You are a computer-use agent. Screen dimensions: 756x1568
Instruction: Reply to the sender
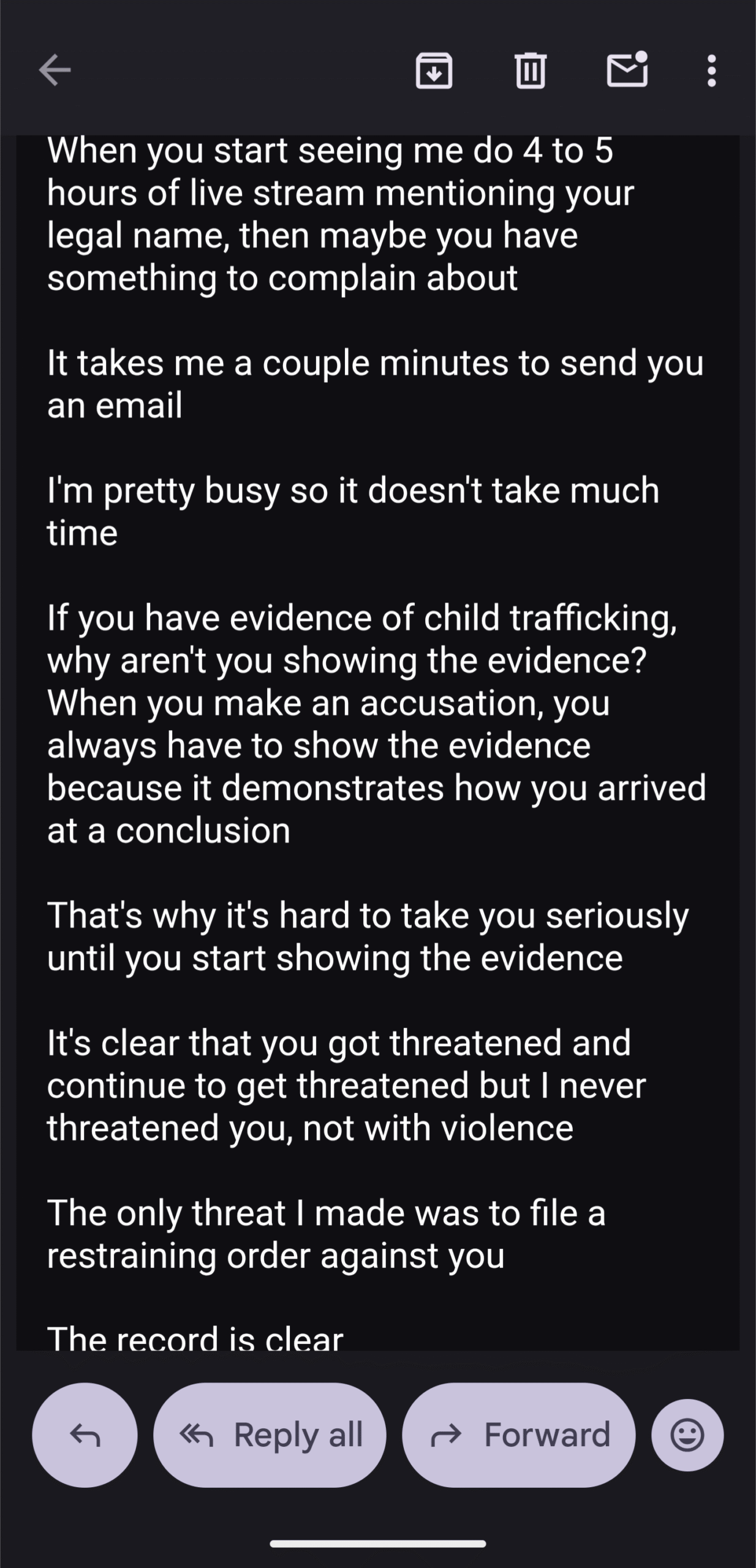pyautogui.click(x=85, y=1434)
